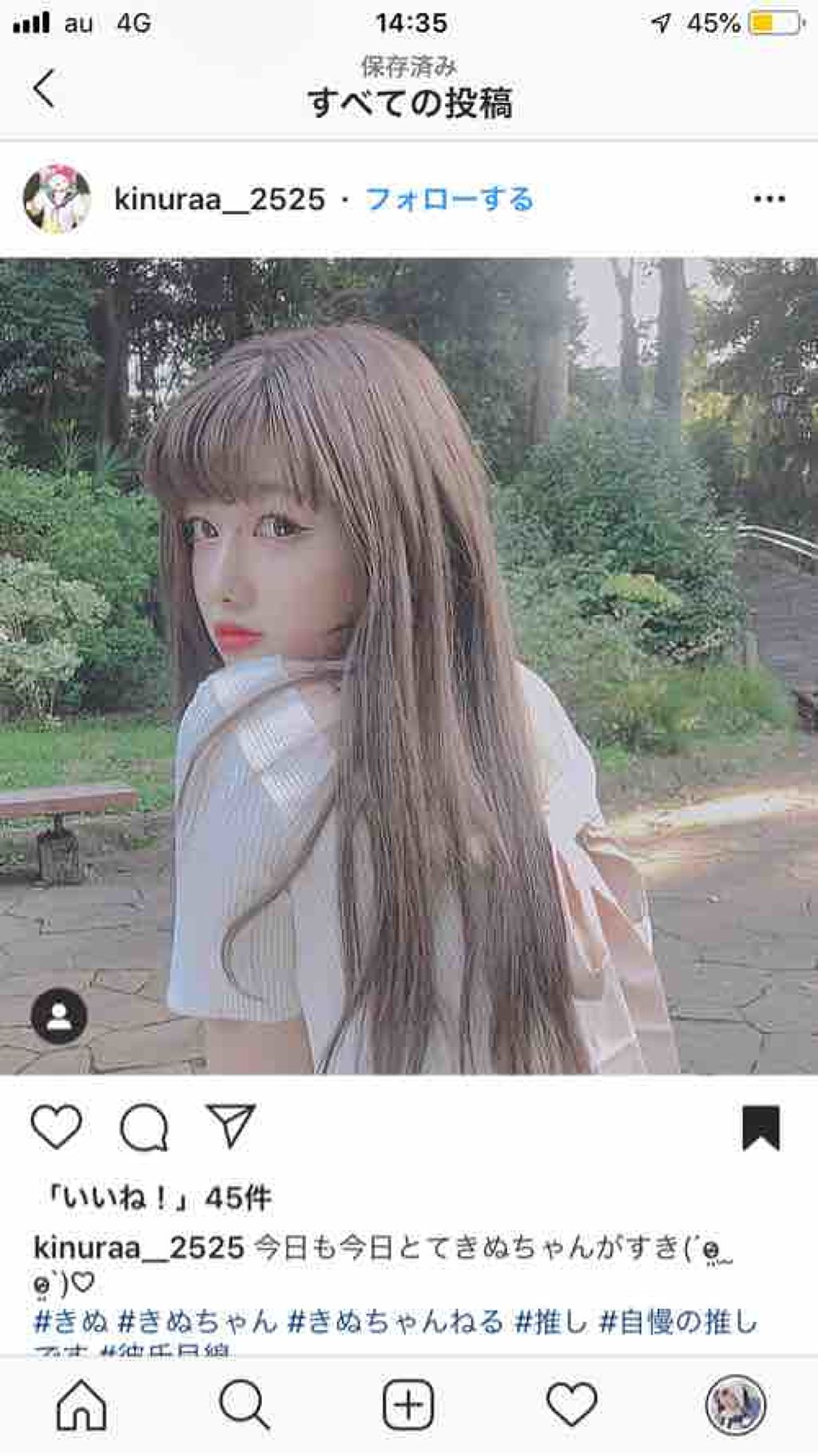Follow kinuraa__2525 with フォローする
This screenshot has width=818, height=1456.
click(449, 199)
